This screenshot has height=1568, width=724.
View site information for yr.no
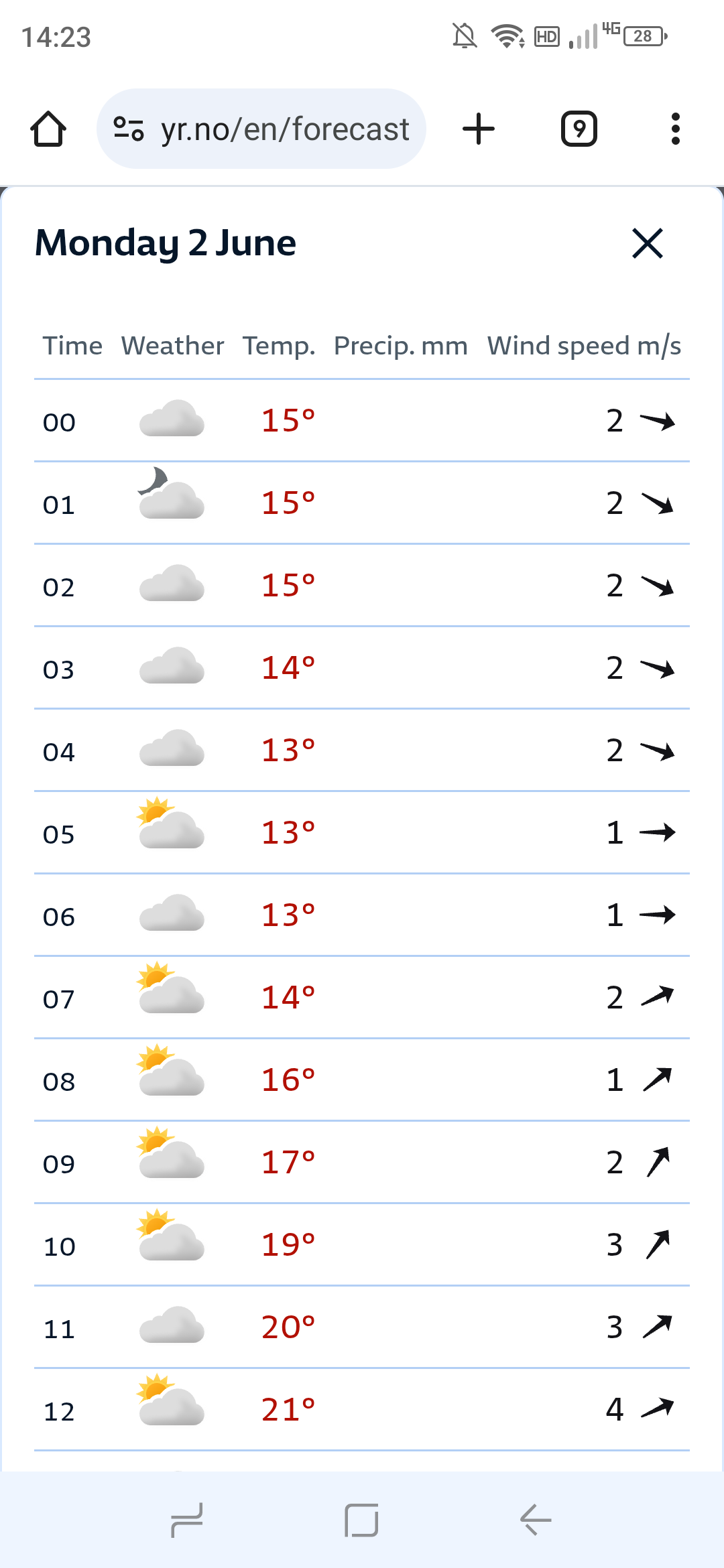pos(129,129)
